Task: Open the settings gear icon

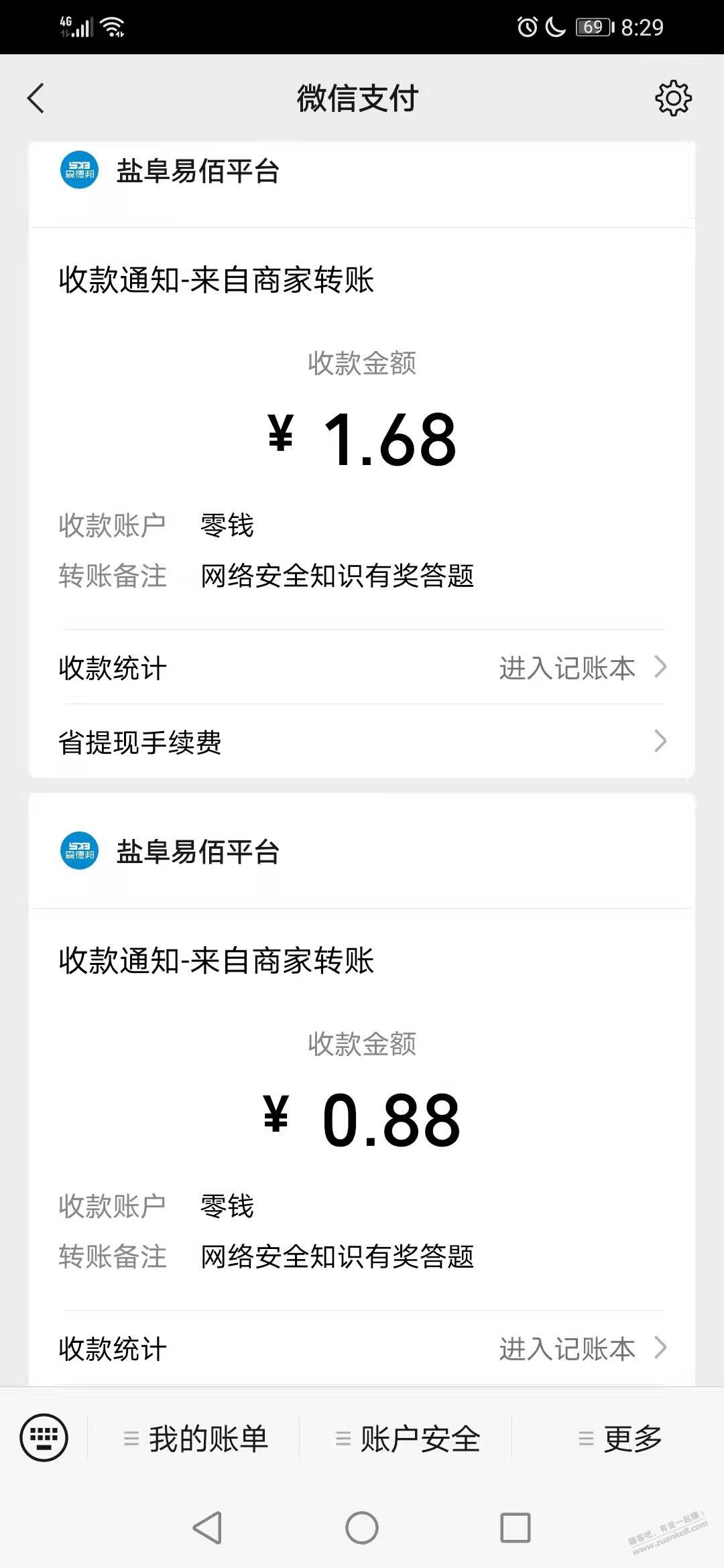Action: point(672,99)
